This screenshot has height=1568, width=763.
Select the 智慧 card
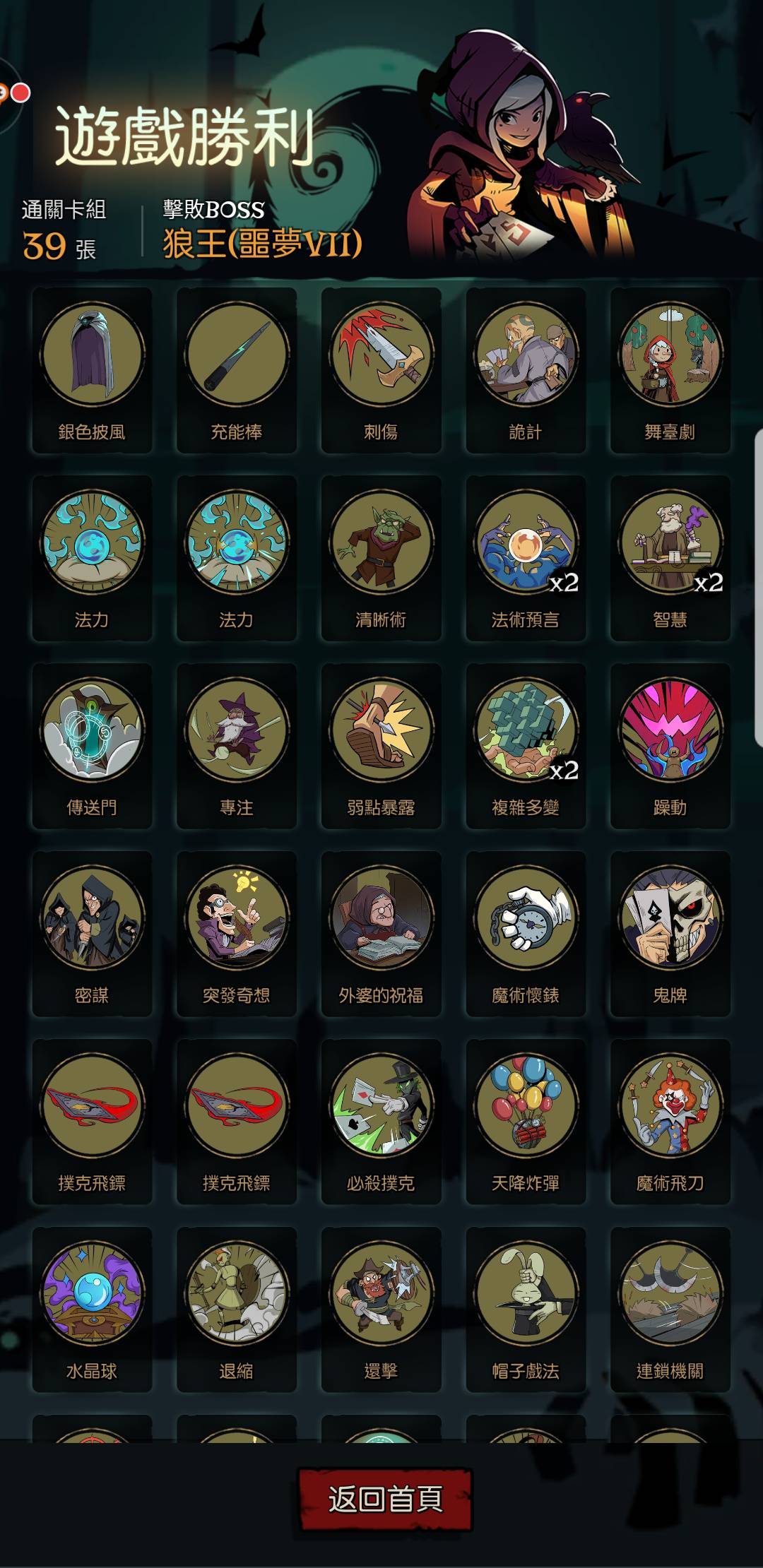(670, 557)
